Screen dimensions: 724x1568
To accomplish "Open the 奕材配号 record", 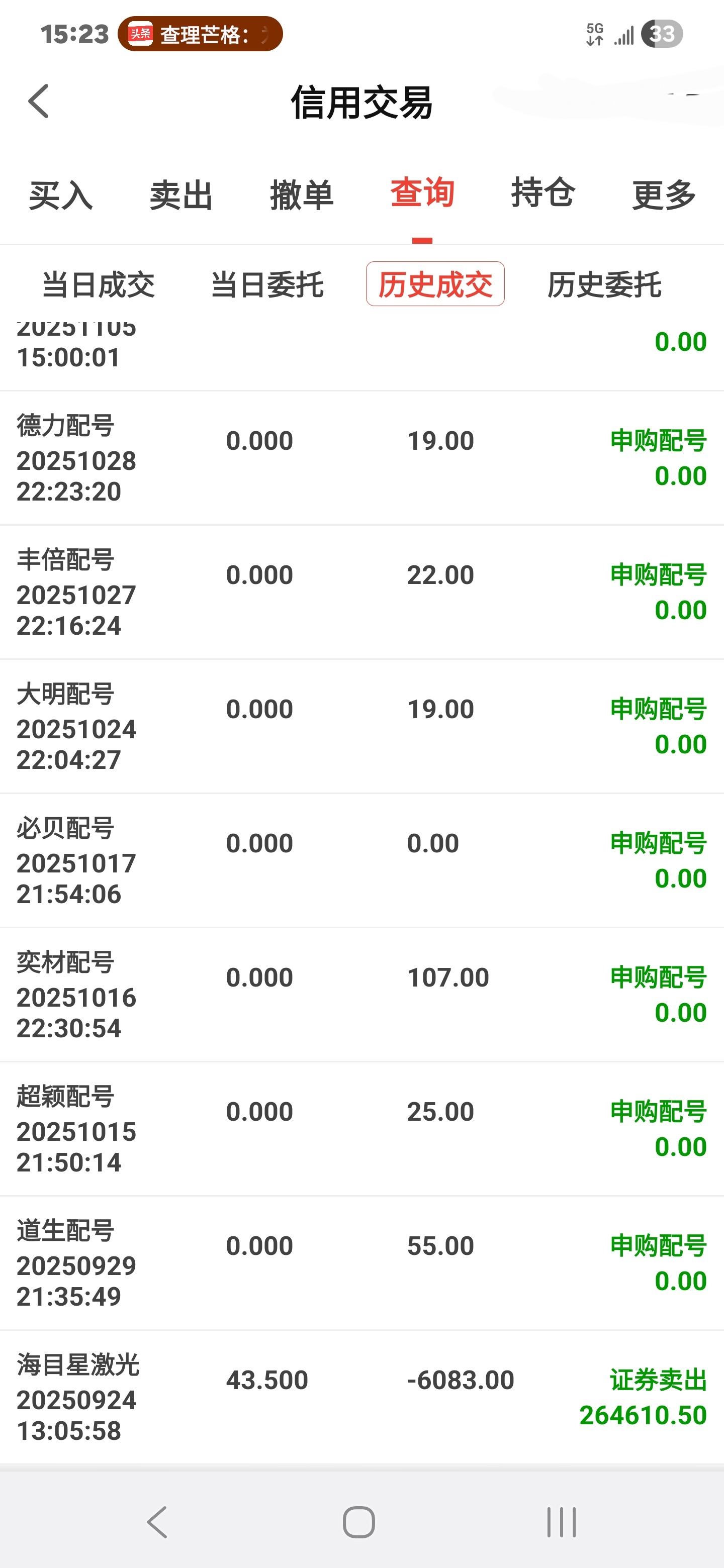I will (361, 995).
